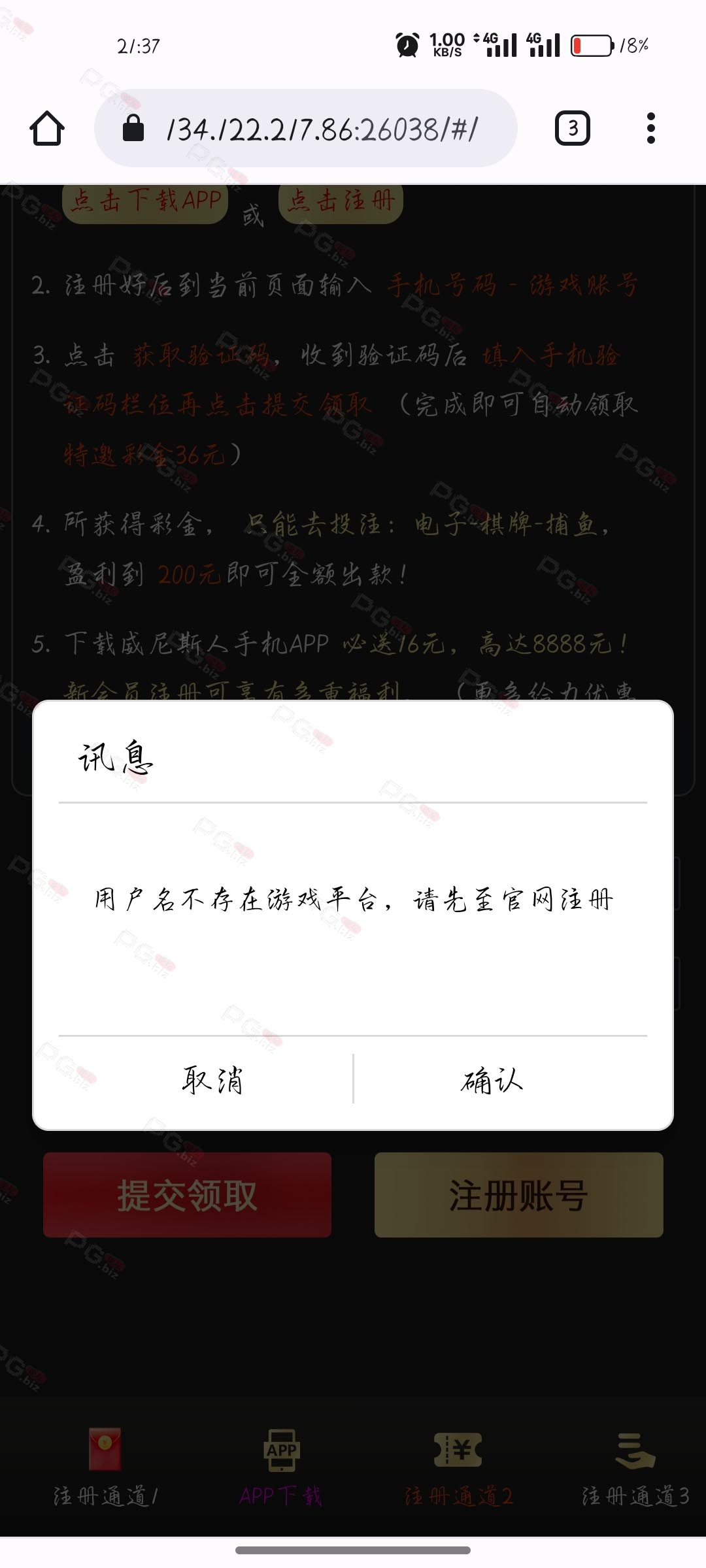
Task: Open the browser home page icon
Action: click(47, 128)
